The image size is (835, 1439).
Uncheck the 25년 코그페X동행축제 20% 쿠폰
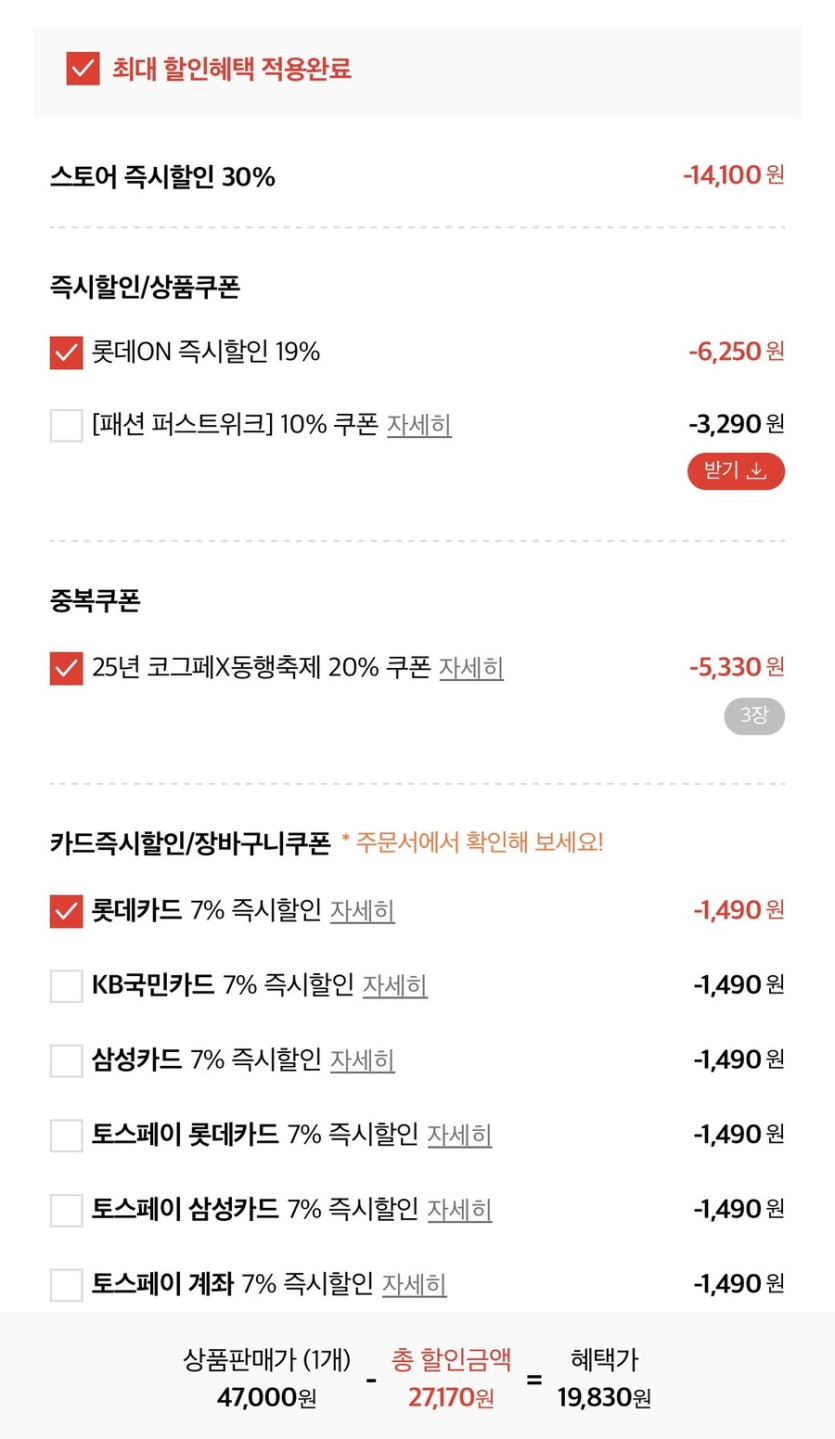pyautogui.click(x=64, y=668)
